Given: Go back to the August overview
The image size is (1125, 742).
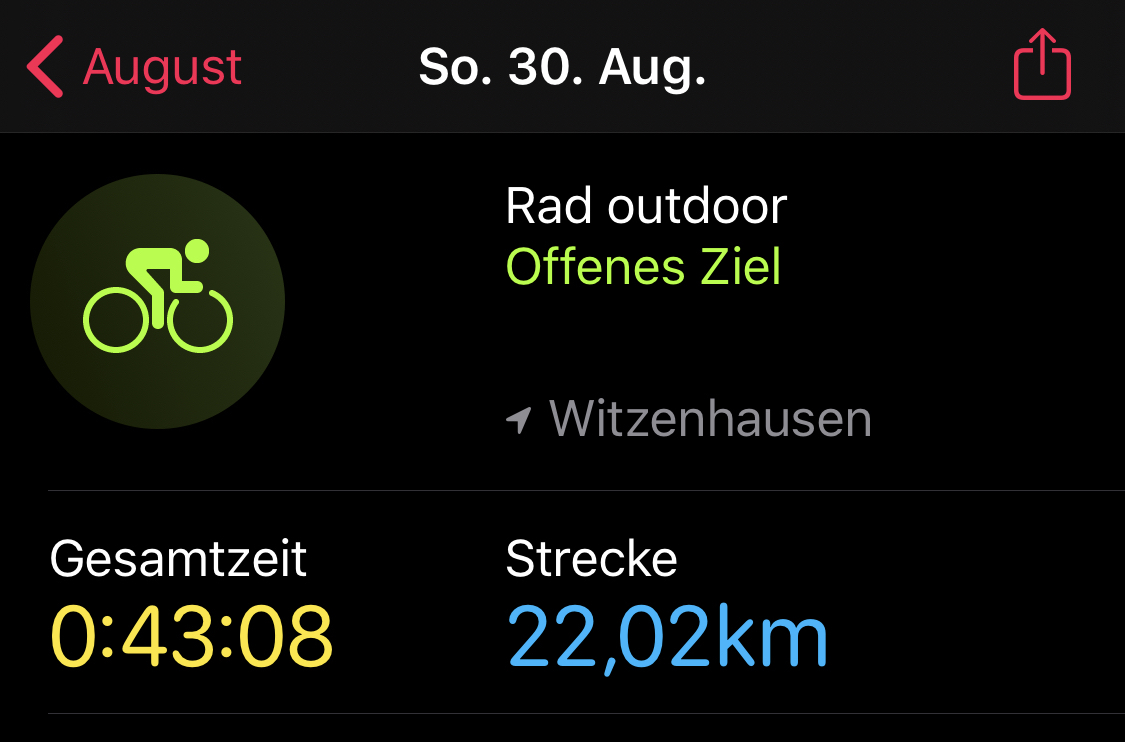Looking at the screenshot, I should point(134,67).
